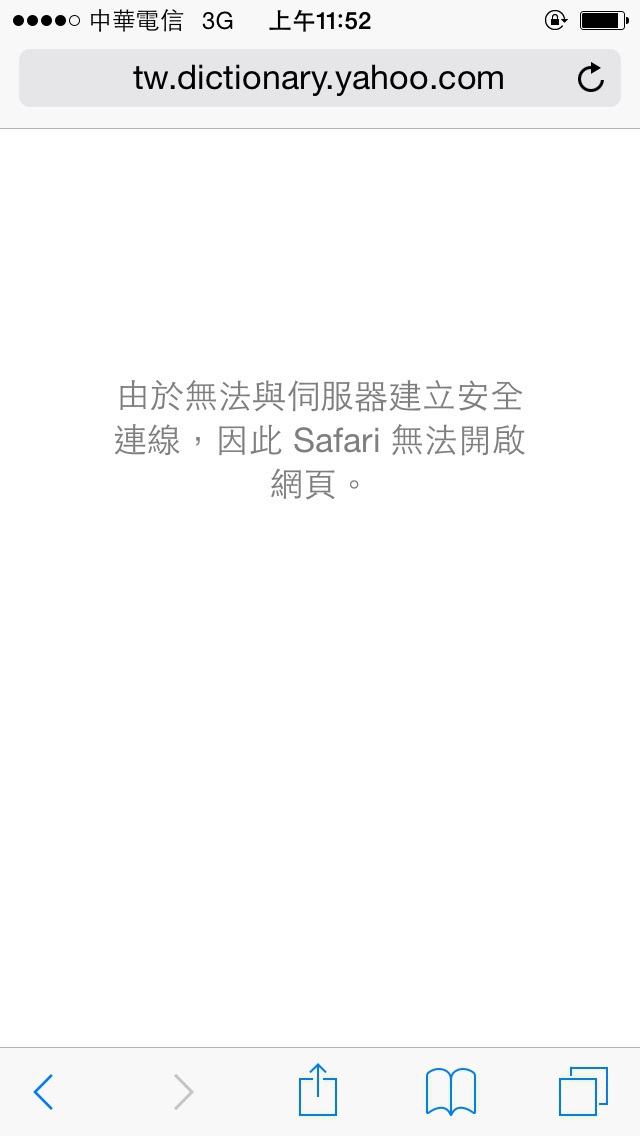Show all open Safari tabs
Image resolution: width=640 pixels, height=1136 pixels.
pos(583,1091)
